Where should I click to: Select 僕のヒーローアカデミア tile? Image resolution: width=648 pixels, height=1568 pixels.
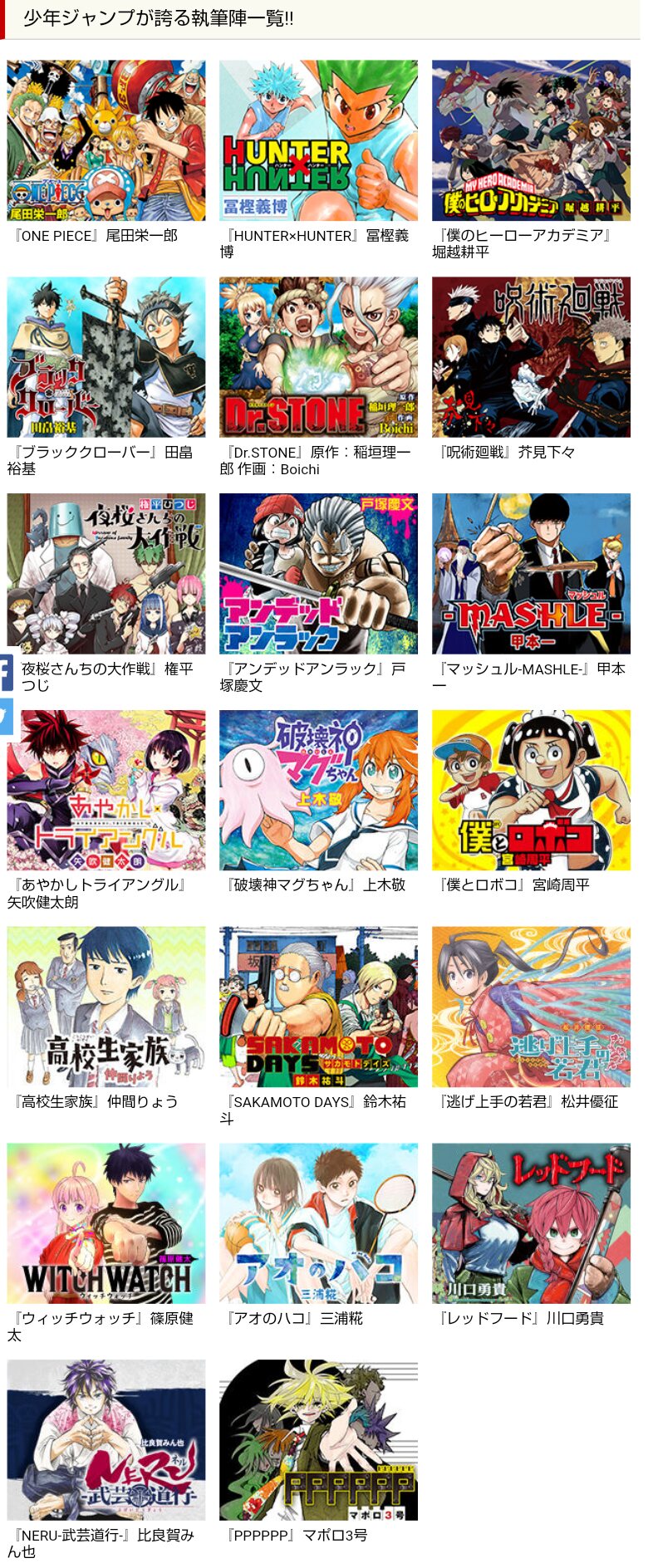pyautogui.click(x=531, y=140)
